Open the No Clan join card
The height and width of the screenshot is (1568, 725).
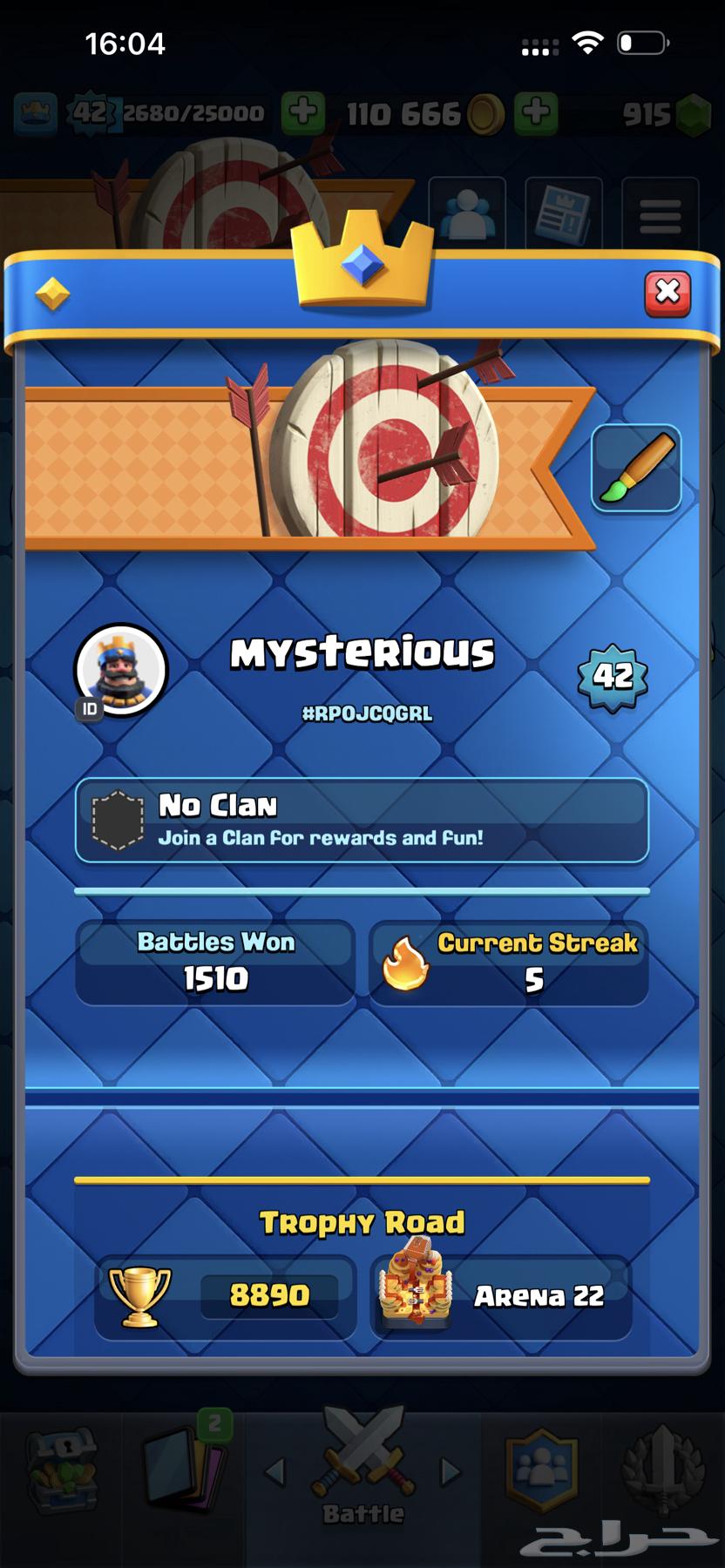tap(362, 821)
